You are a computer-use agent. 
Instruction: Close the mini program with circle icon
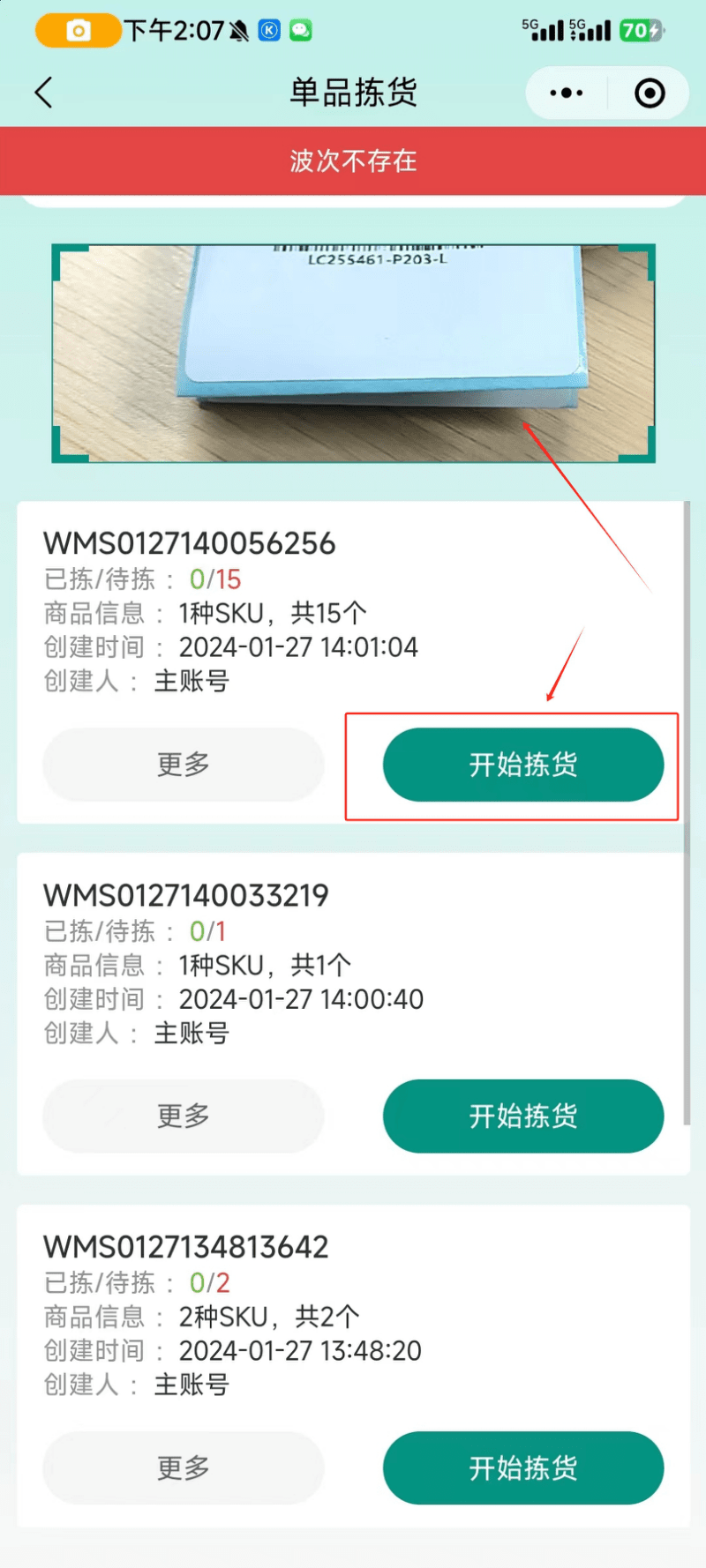650,93
